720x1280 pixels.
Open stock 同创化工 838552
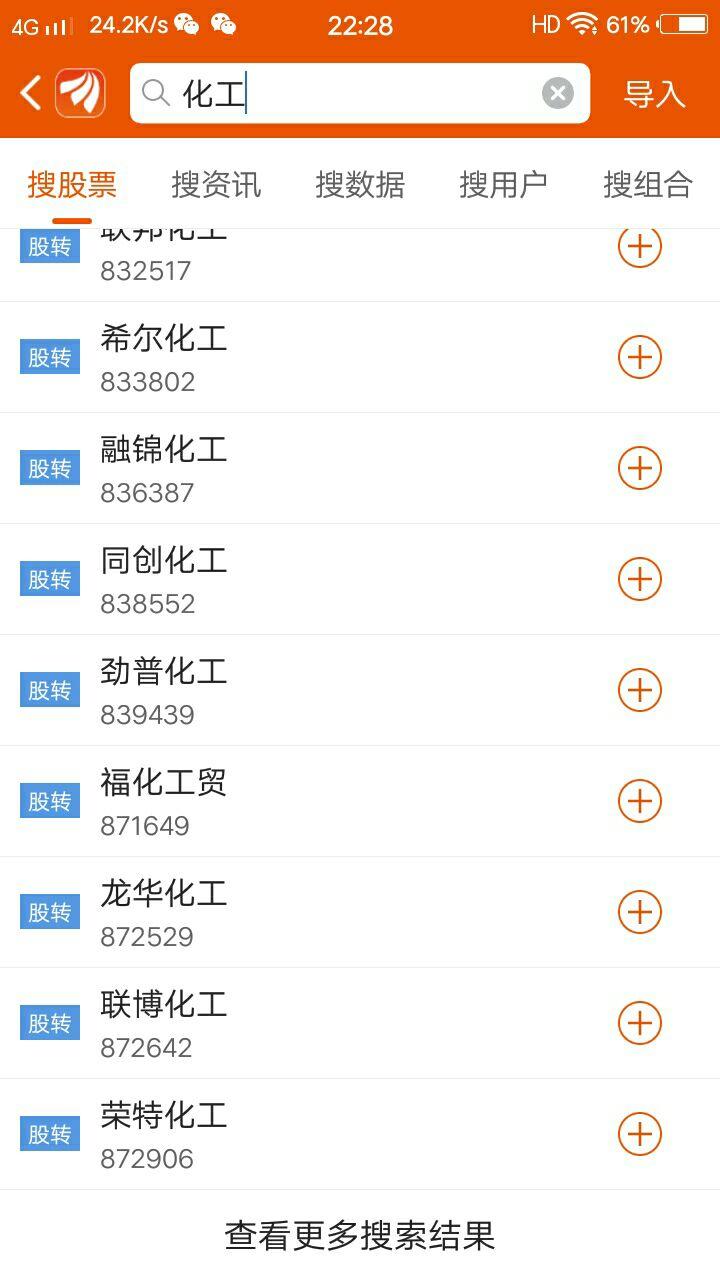pyautogui.click(x=360, y=579)
